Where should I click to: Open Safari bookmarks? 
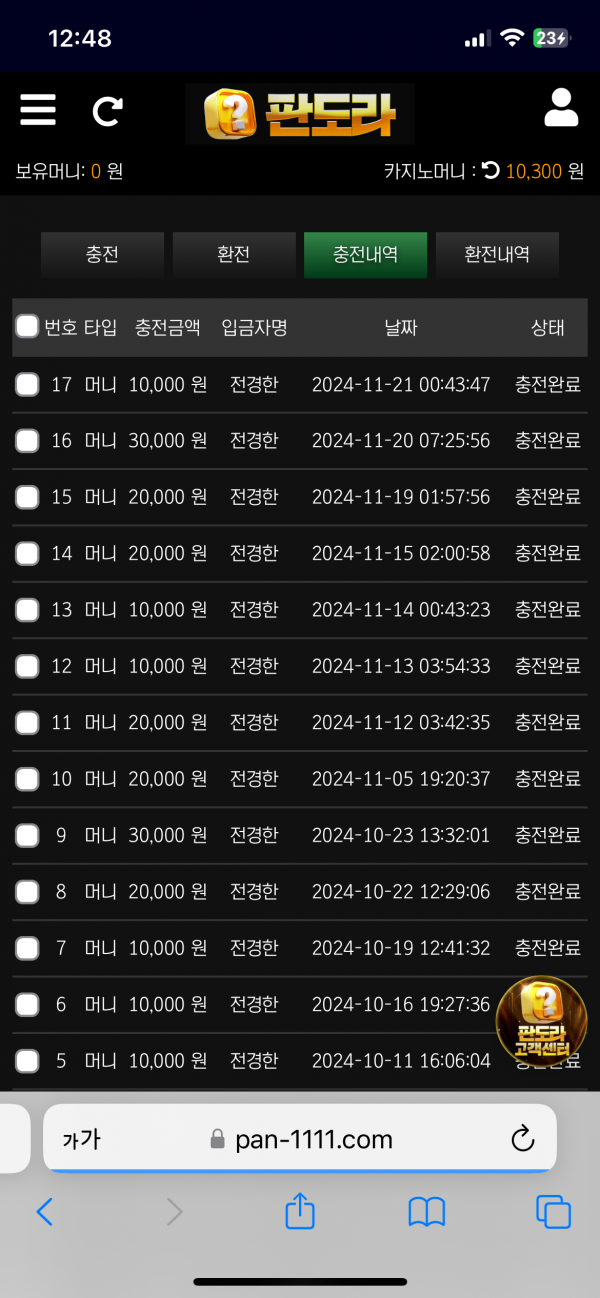coord(427,1212)
